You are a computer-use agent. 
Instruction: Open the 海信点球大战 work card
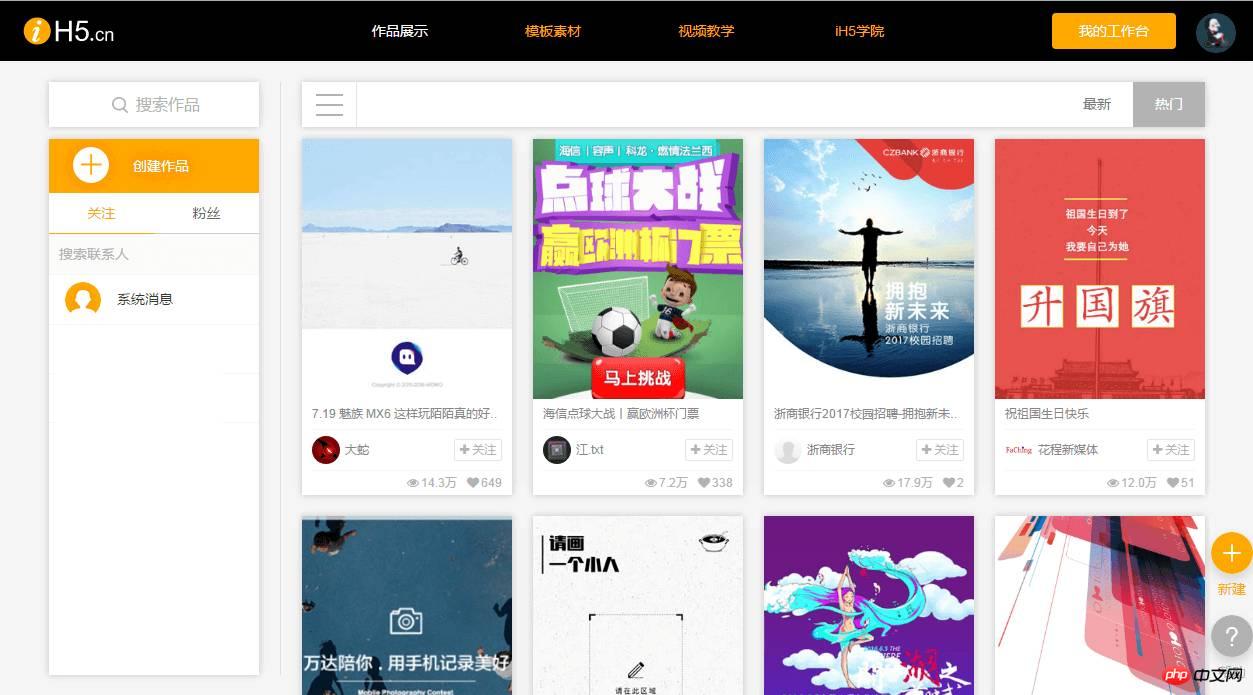coord(637,268)
